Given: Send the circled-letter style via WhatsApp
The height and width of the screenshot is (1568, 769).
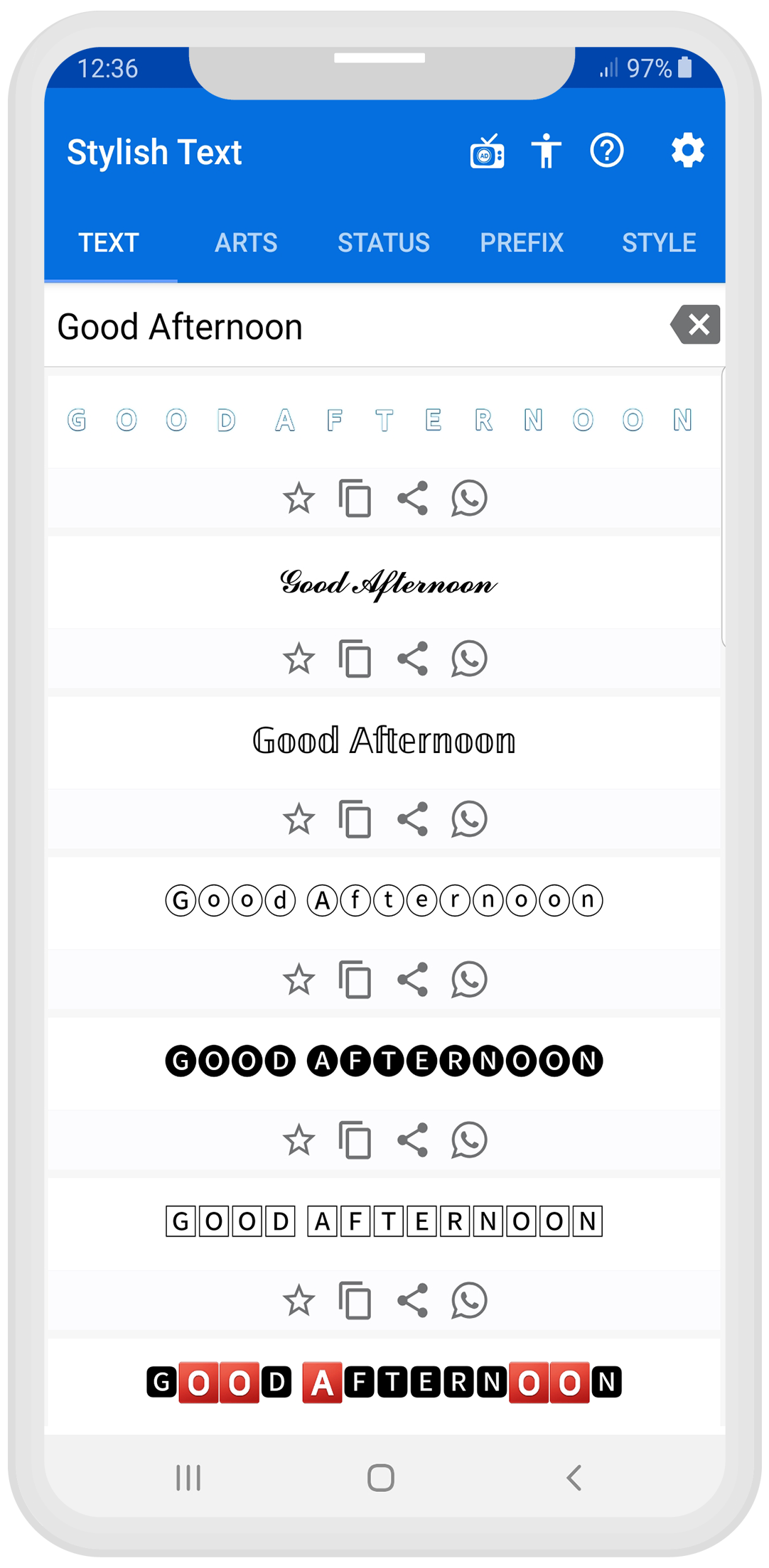Looking at the screenshot, I should 469,980.
